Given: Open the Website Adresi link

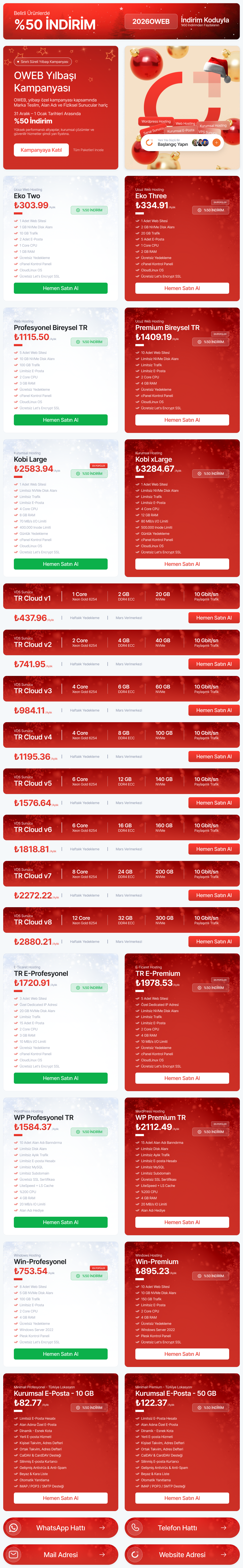Looking at the screenshot, I should pos(182,1554).
